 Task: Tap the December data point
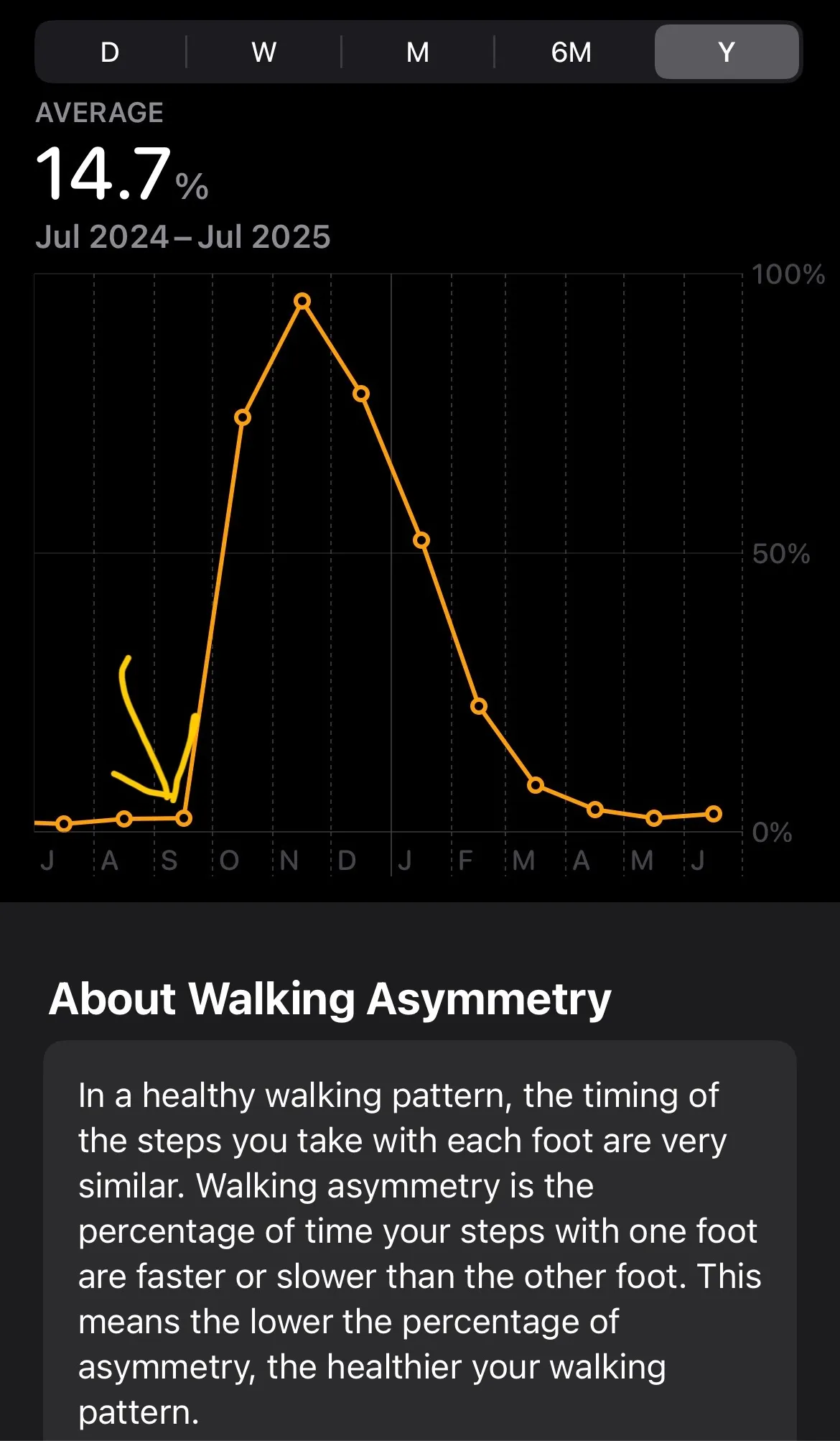coord(361,394)
